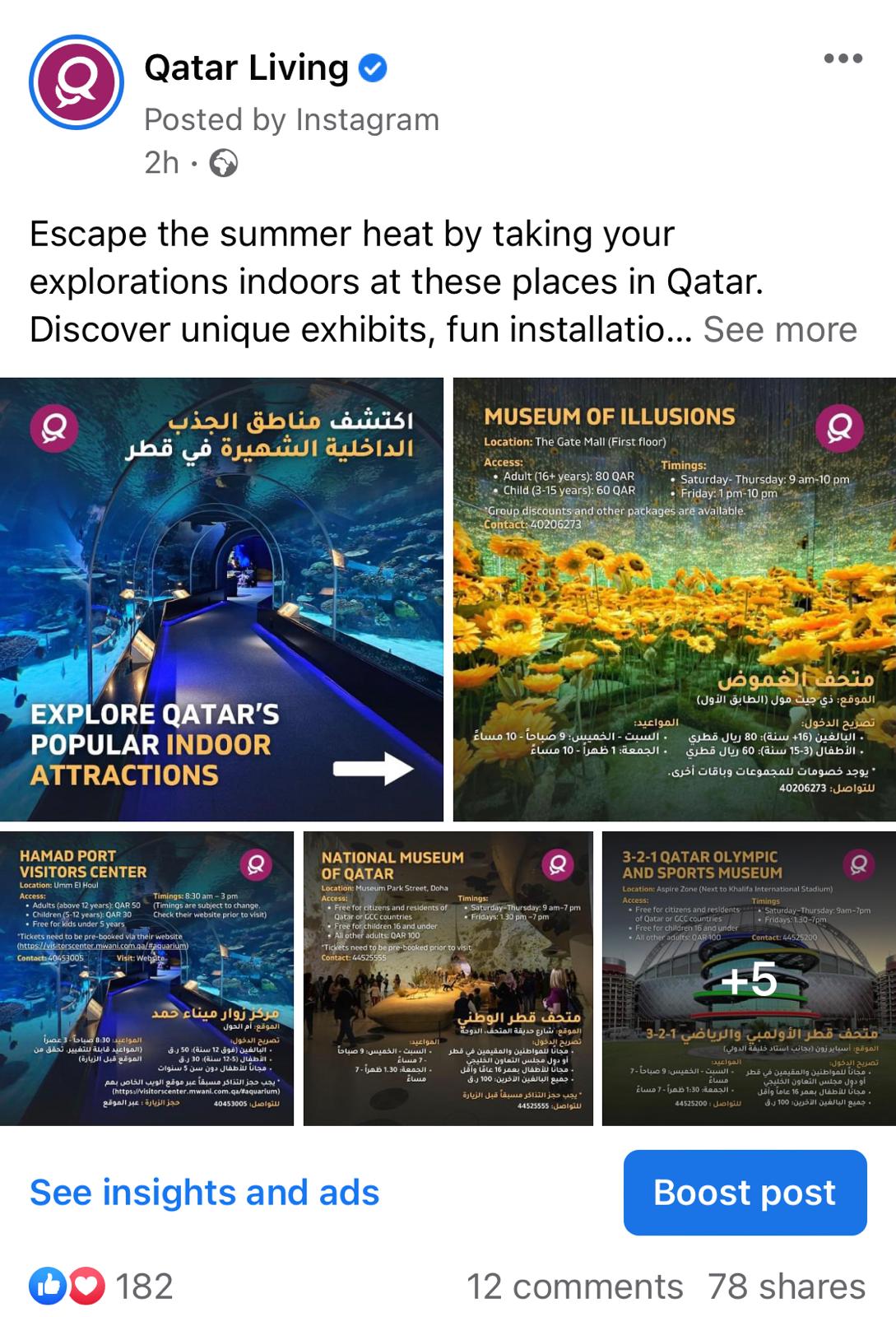View the 78 shares
This screenshot has width=896, height=1317.
click(786, 1286)
